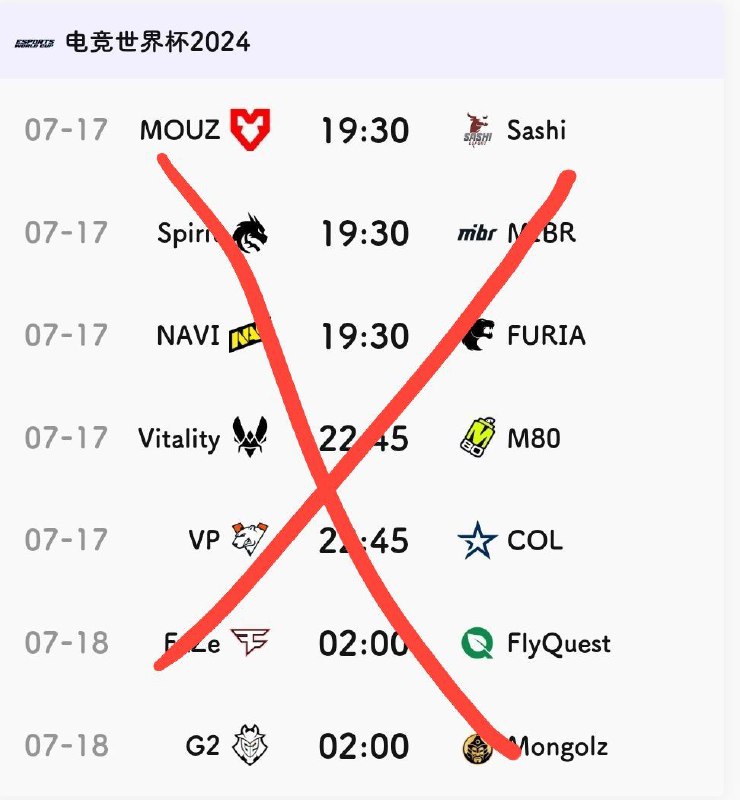Click the Complexity star logo

[479, 541]
